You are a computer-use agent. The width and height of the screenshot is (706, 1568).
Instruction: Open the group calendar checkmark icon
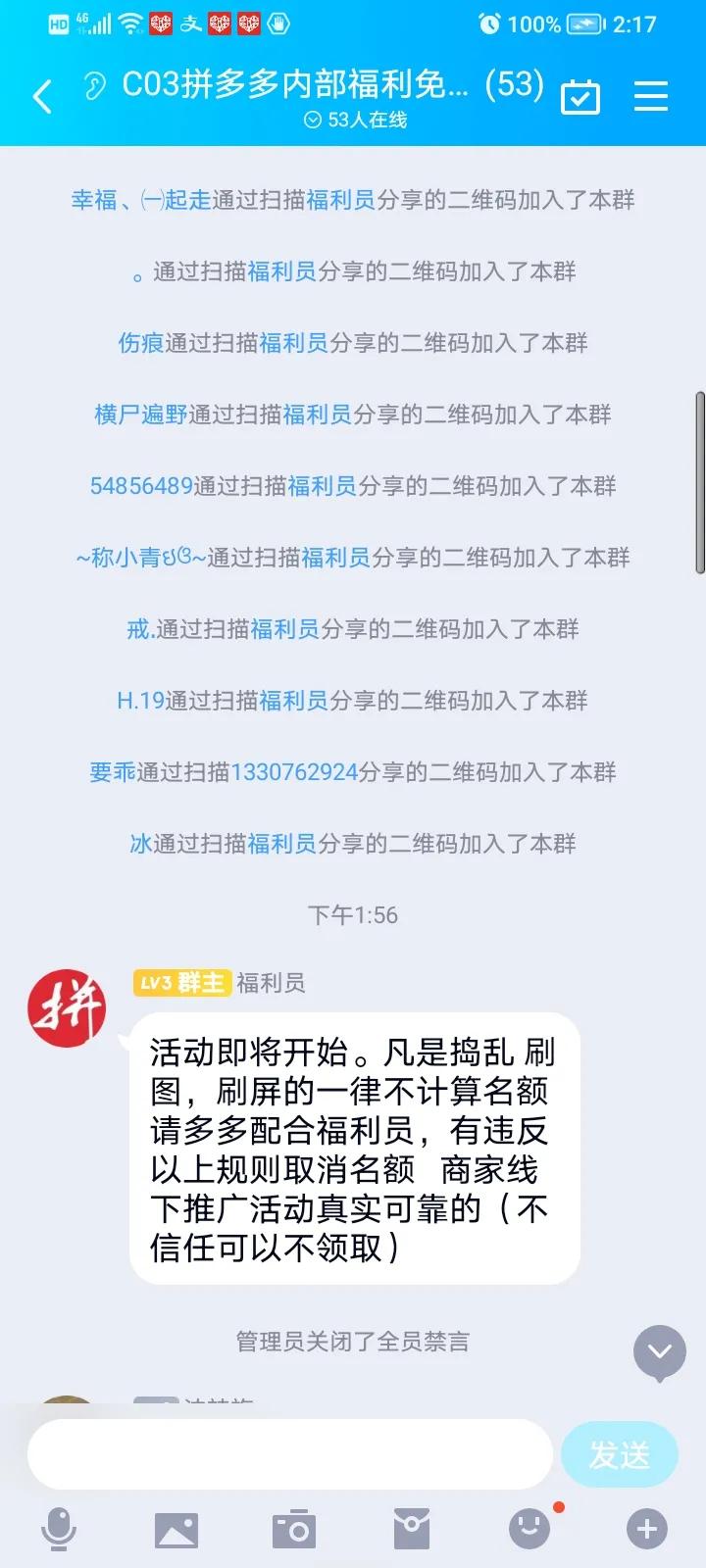(x=580, y=95)
